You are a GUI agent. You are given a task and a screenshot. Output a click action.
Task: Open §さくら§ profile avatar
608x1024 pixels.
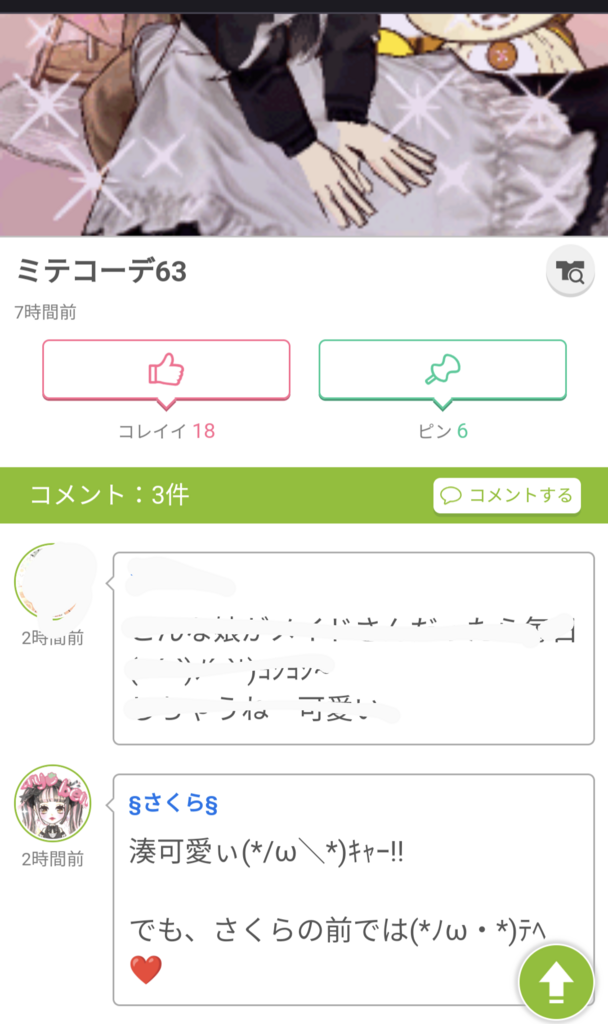(52, 803)
